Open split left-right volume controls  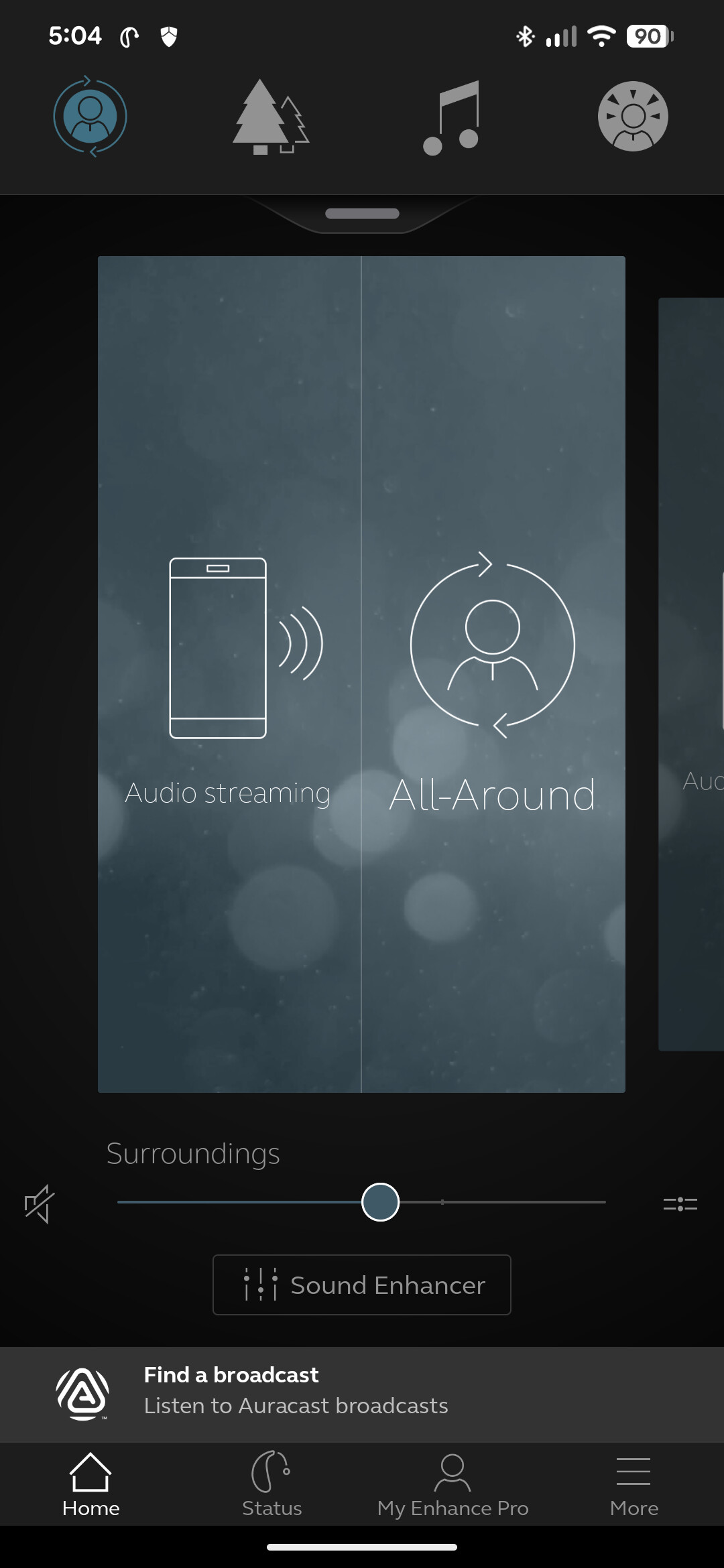pos(680,1204)
